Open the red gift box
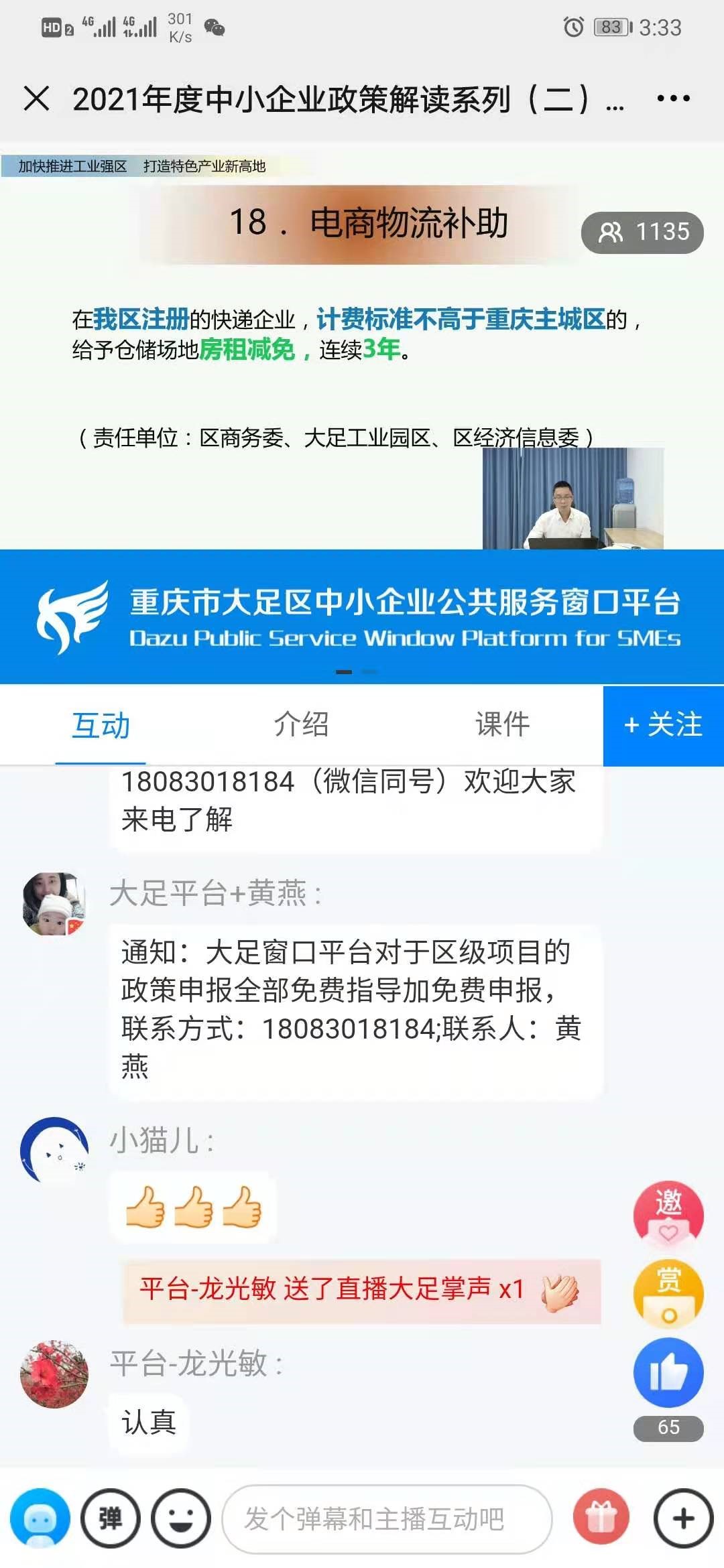 click(x=601, y=1518)
